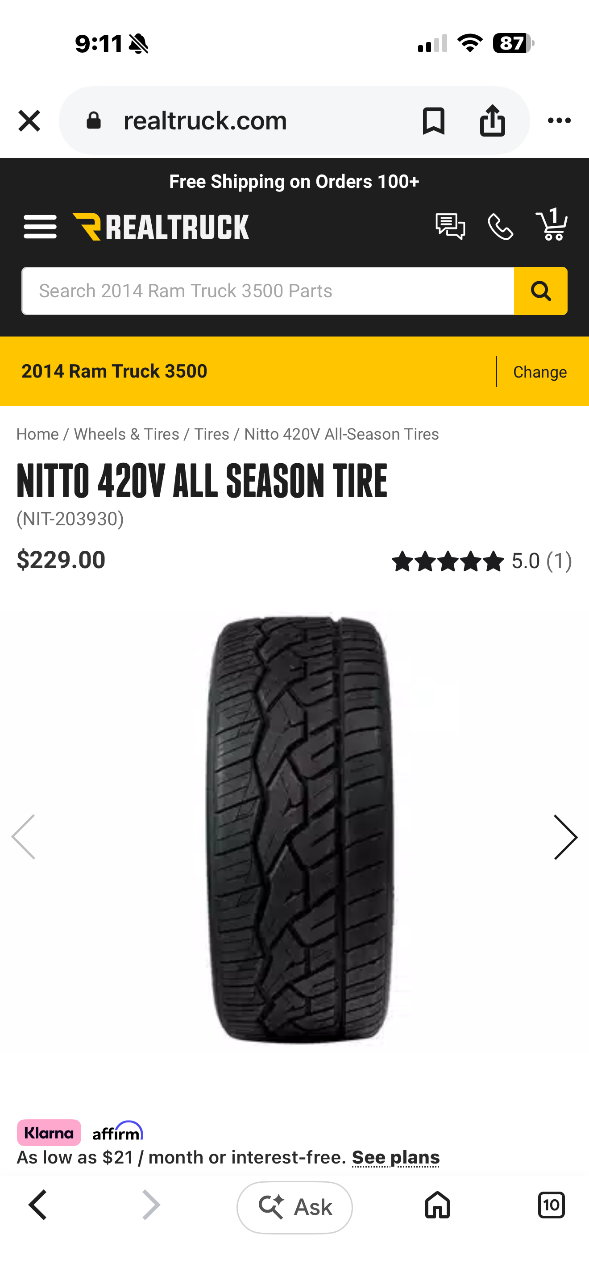View the shopping cart
The image size is (589, 1280).
pyautogui.click(x=551, y=225)
